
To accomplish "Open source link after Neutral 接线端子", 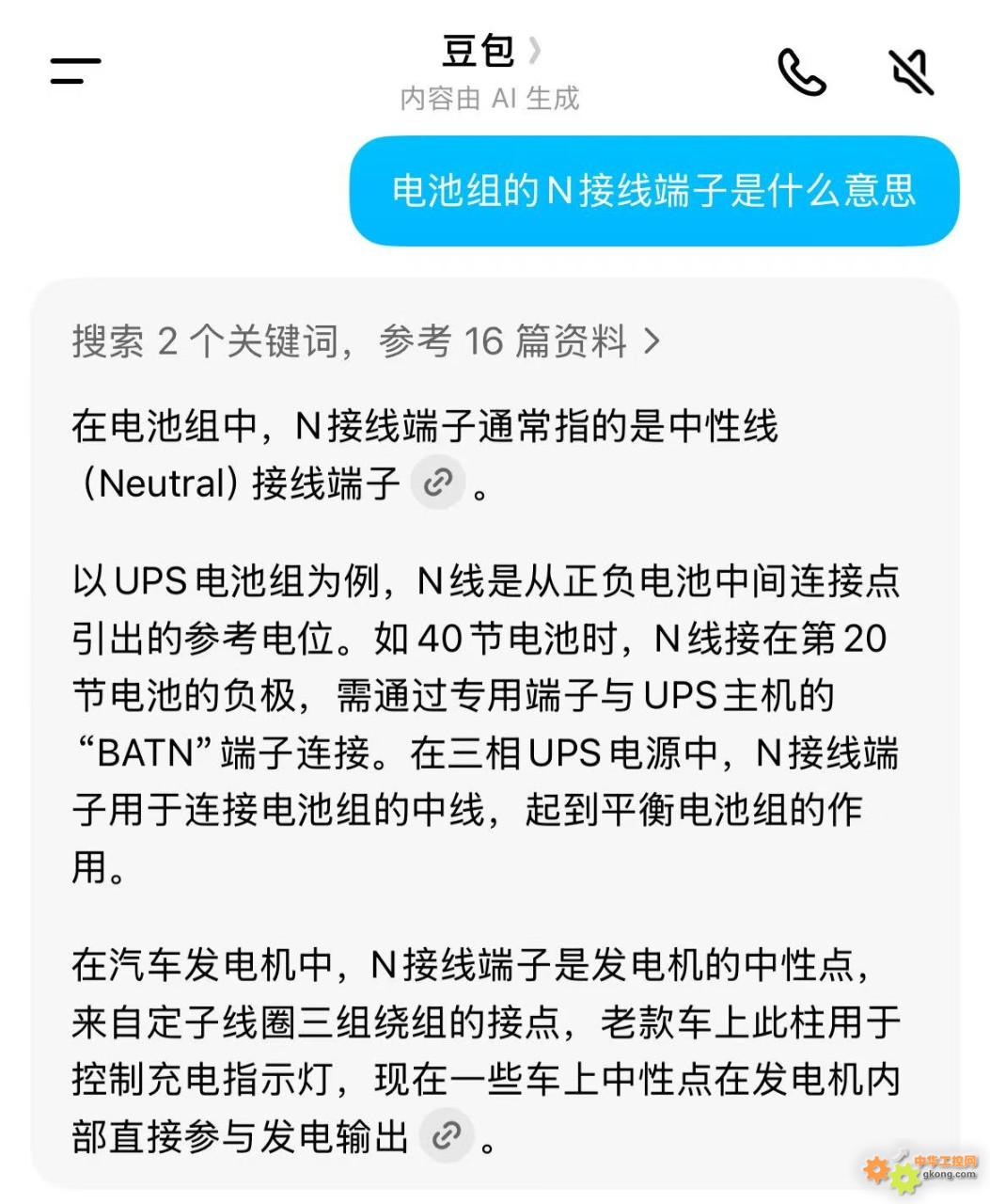I will point(438,483).
